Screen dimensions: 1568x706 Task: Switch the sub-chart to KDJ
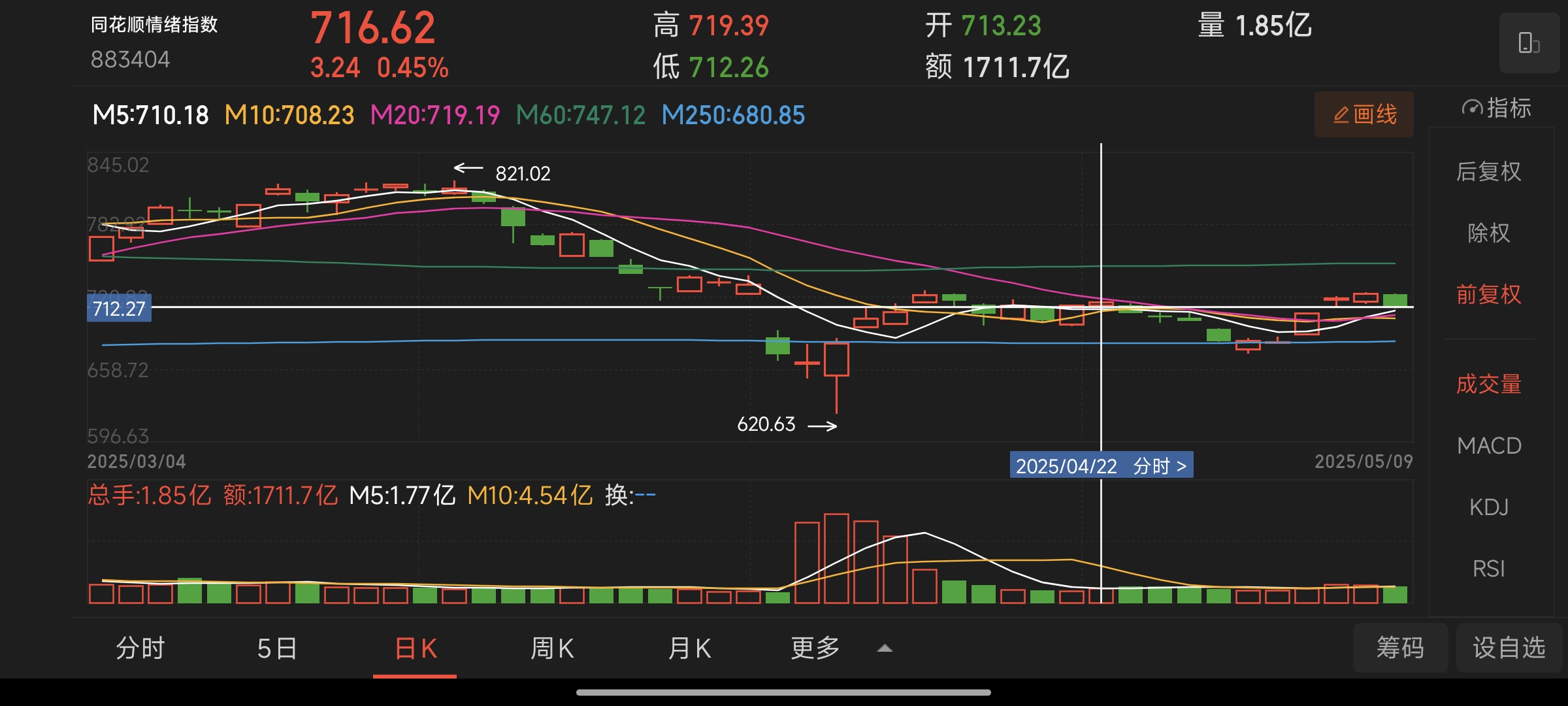tap(1488, 507)
